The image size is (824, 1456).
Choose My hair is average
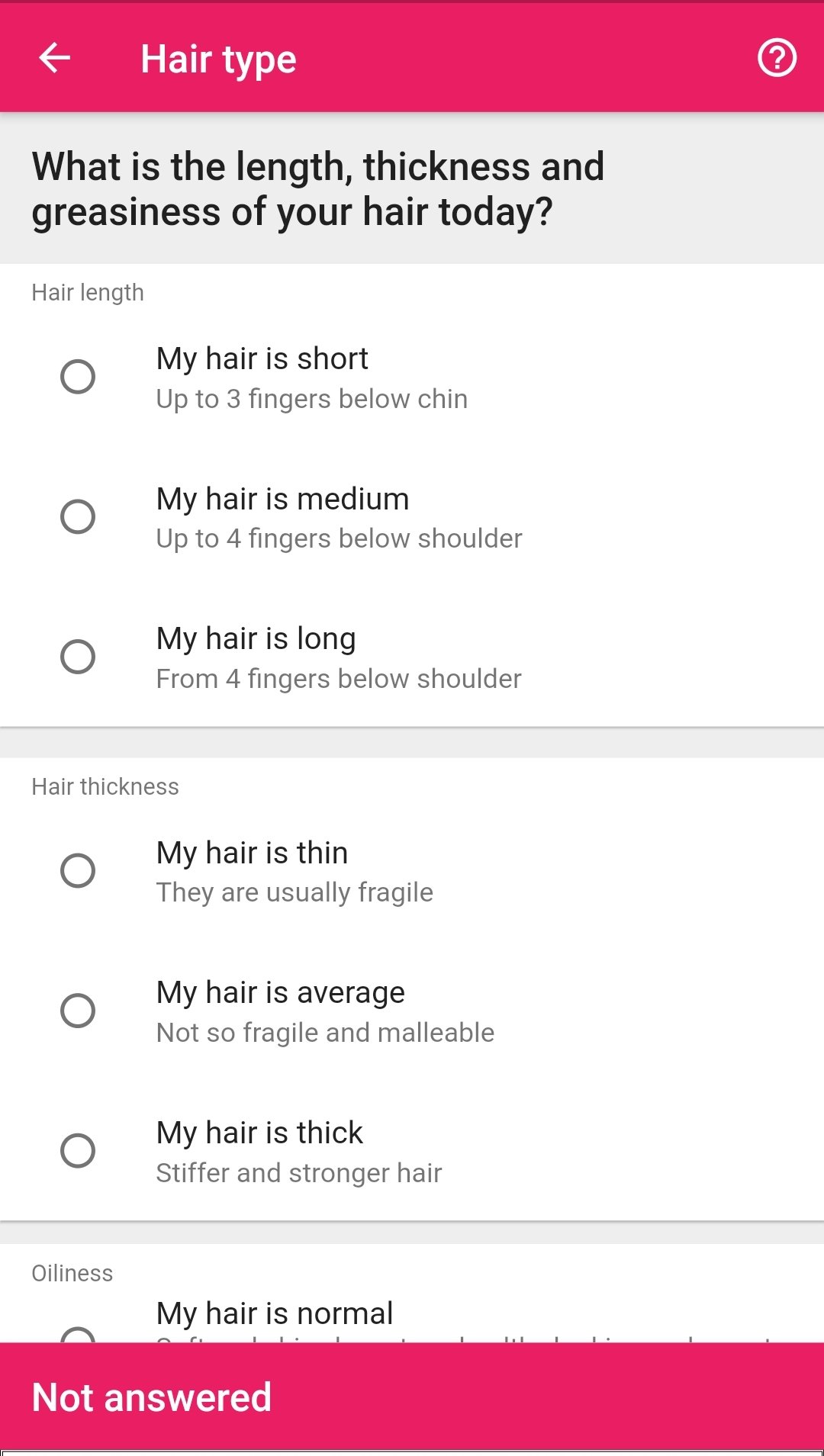coord(412,1011)
